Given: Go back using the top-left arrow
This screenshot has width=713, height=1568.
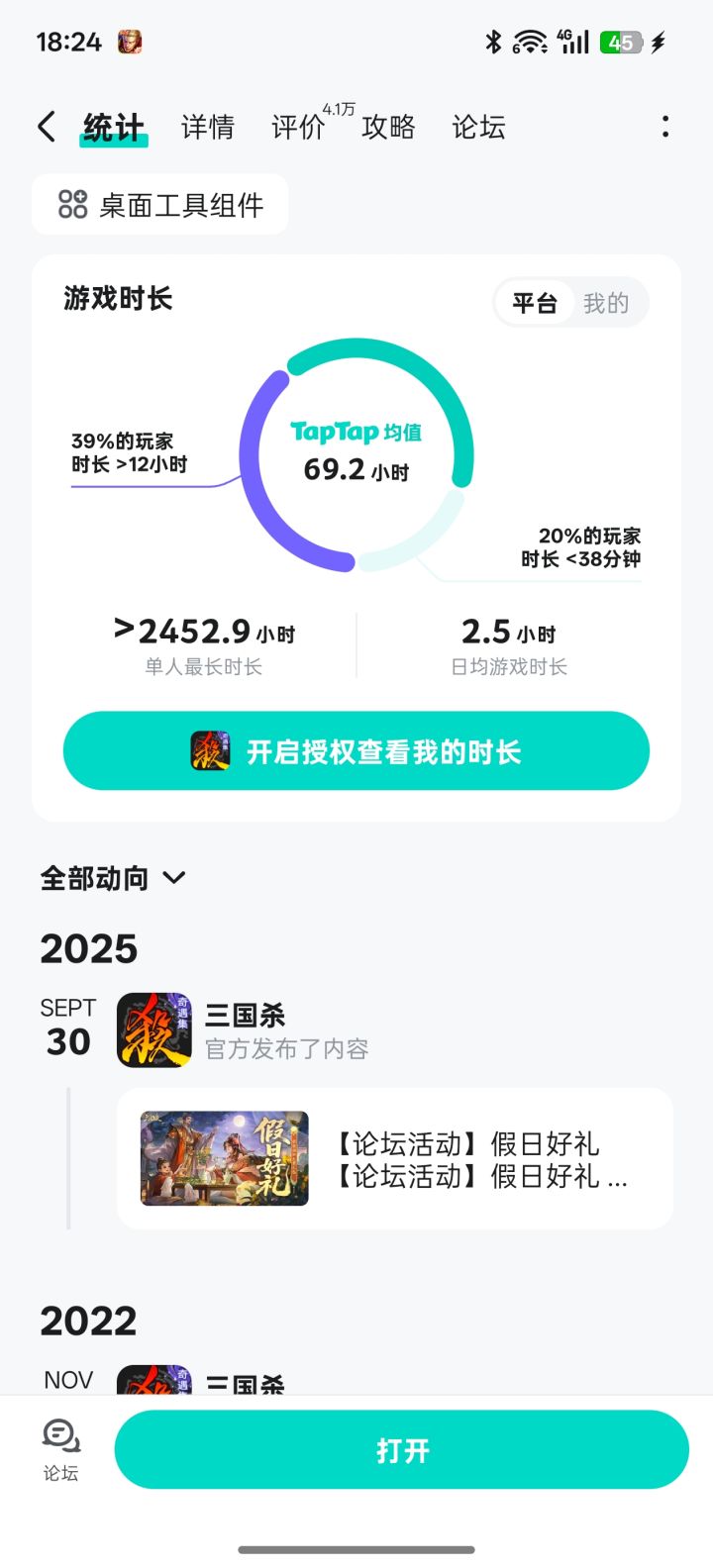Looking at the screenshot, I should click(x=47, y=127).
